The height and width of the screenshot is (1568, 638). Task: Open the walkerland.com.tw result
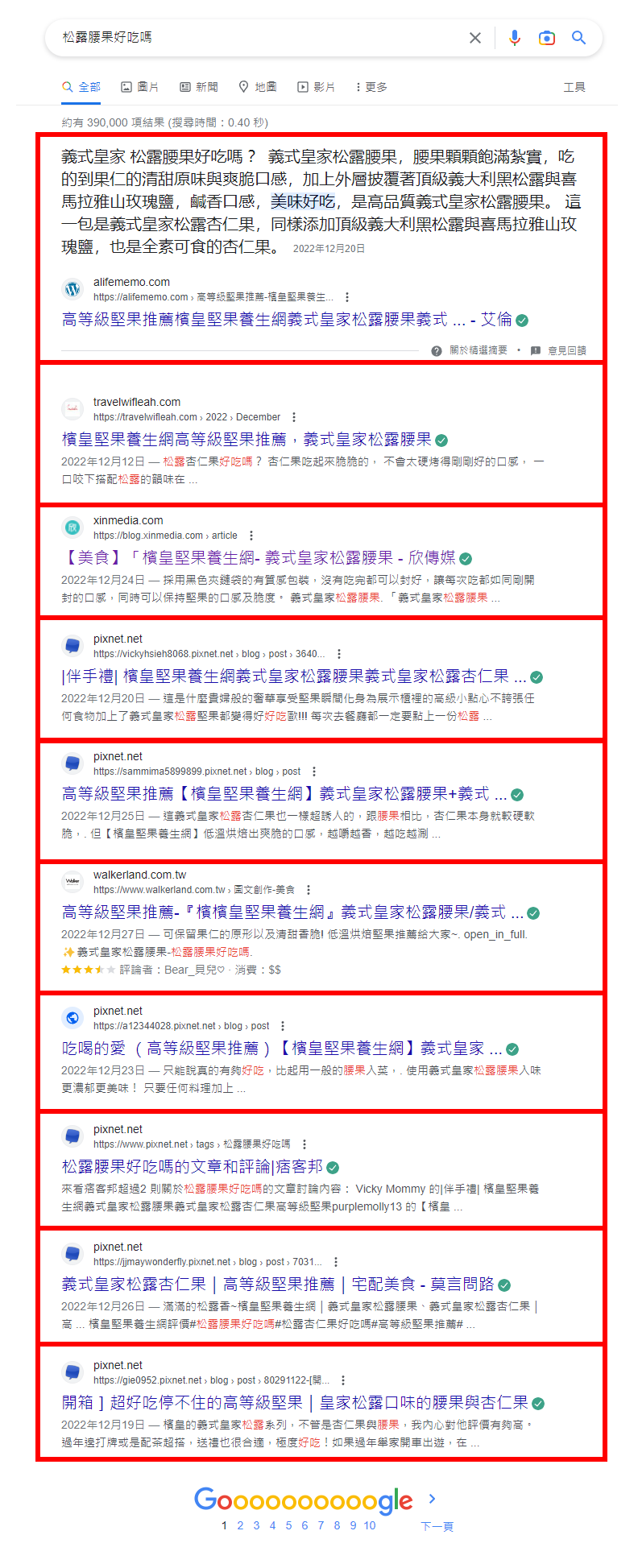[x=292, y=912]
